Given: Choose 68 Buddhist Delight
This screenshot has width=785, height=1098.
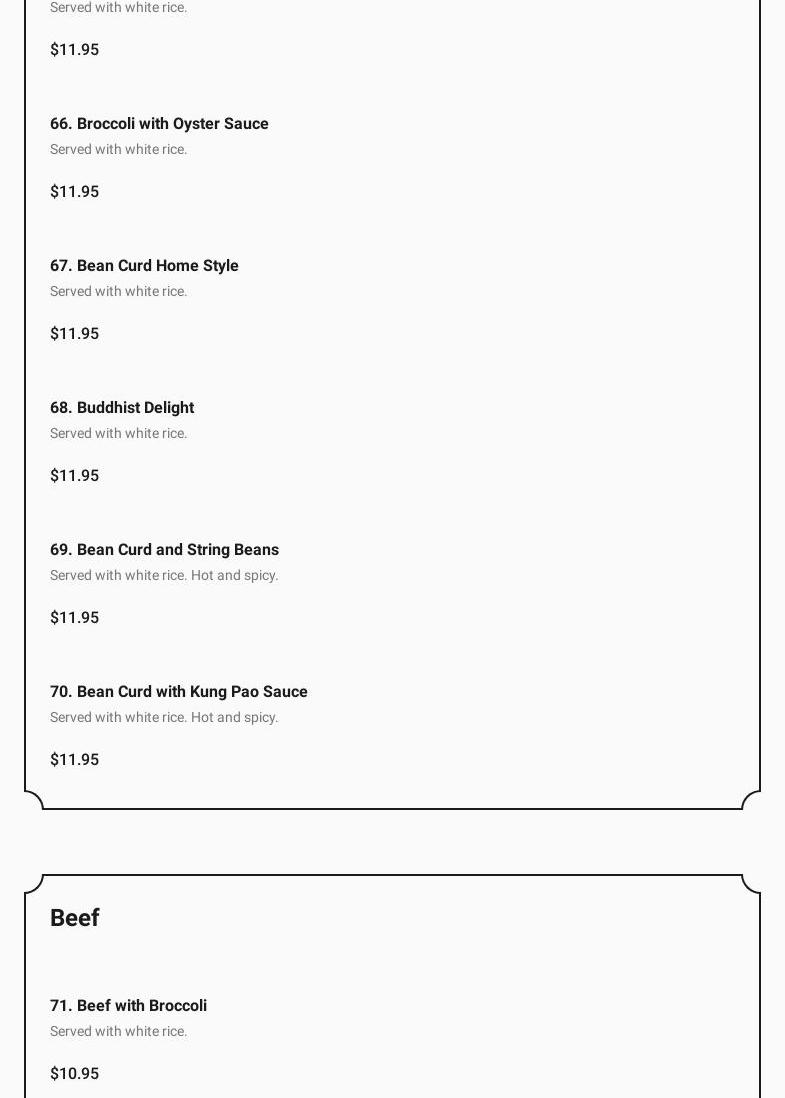Looking at the screenshot, I should [x=122, y=408].
